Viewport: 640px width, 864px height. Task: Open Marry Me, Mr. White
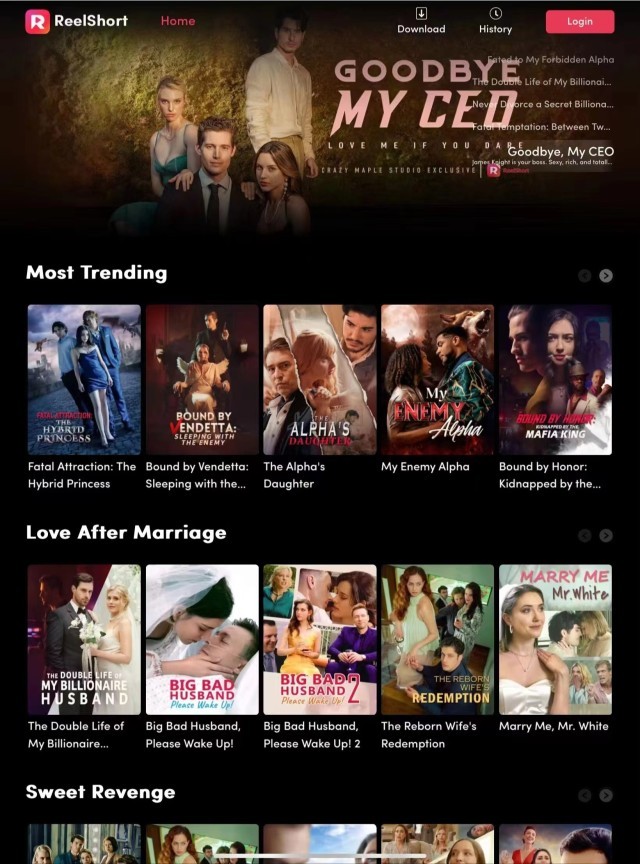click(555, 640)
